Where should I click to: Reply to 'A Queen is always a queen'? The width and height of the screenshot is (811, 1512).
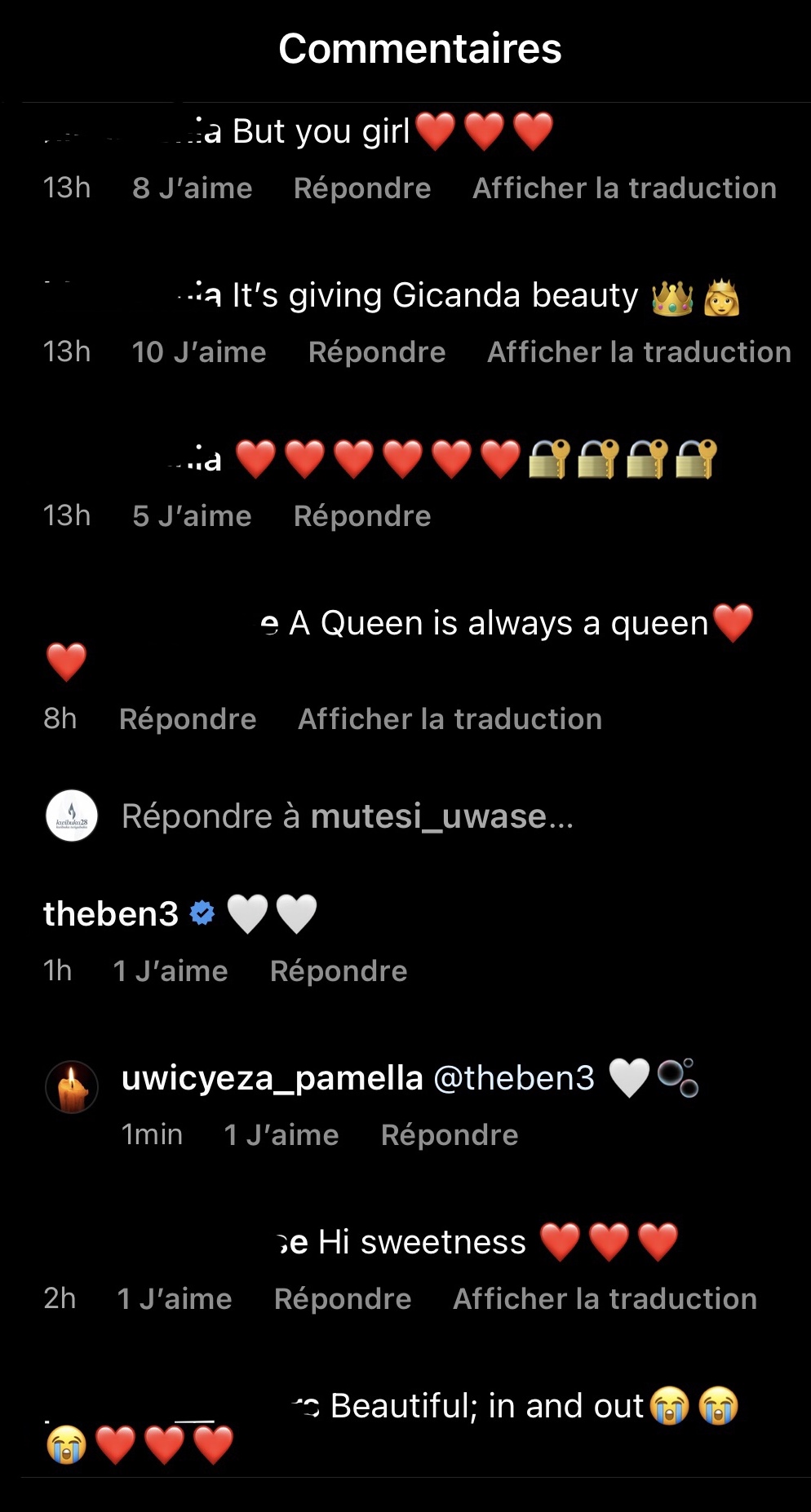point(188,719)
